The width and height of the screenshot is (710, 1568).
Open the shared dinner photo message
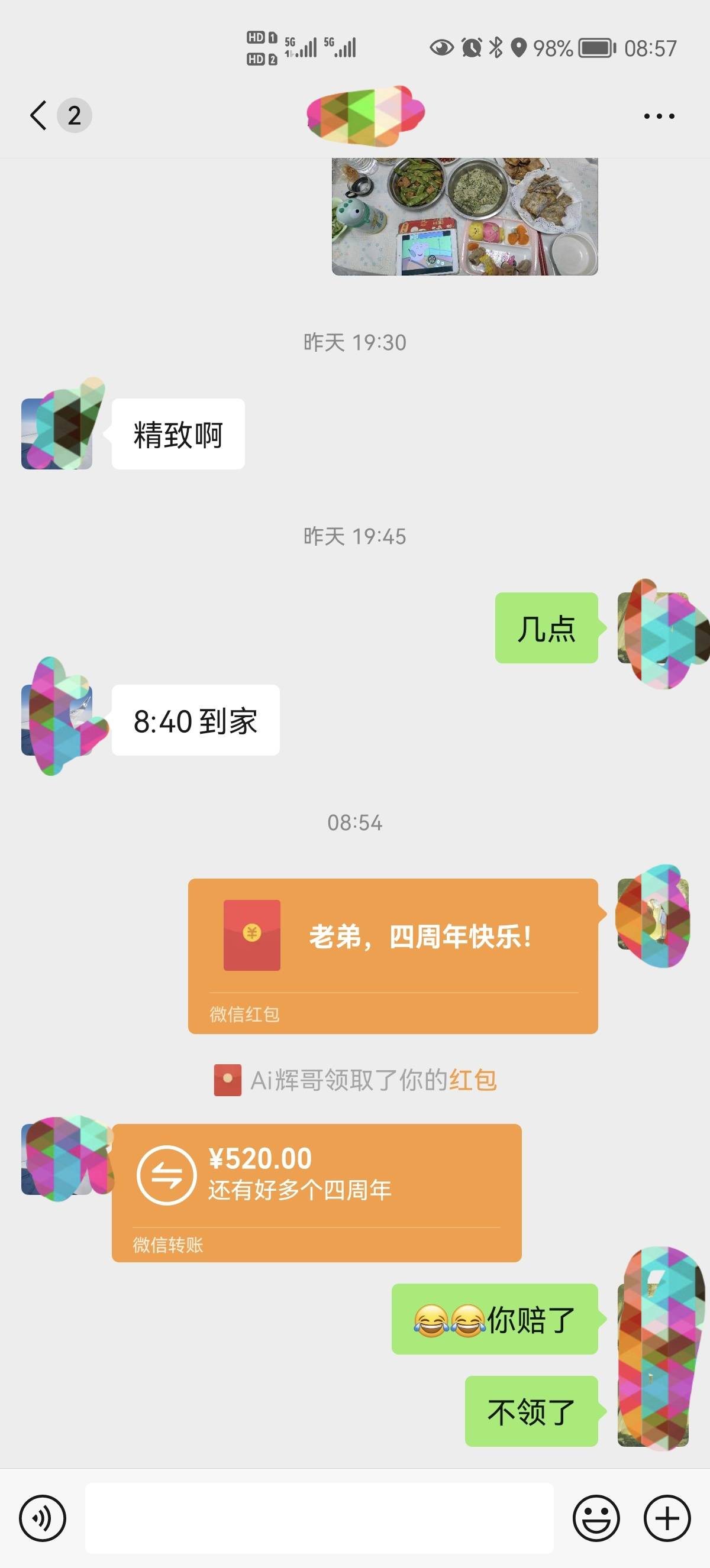click(x=463, y=219)
